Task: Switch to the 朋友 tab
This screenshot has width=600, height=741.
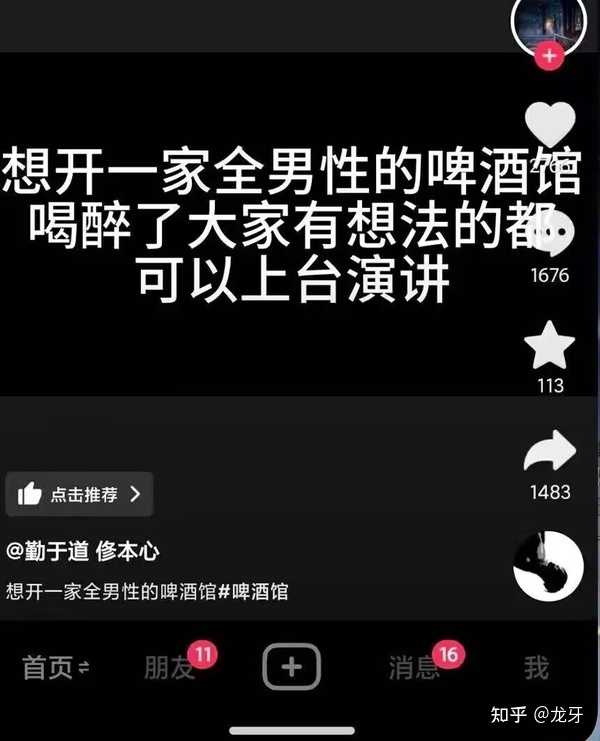Action: pyautogui.click(x=169, y=668)
